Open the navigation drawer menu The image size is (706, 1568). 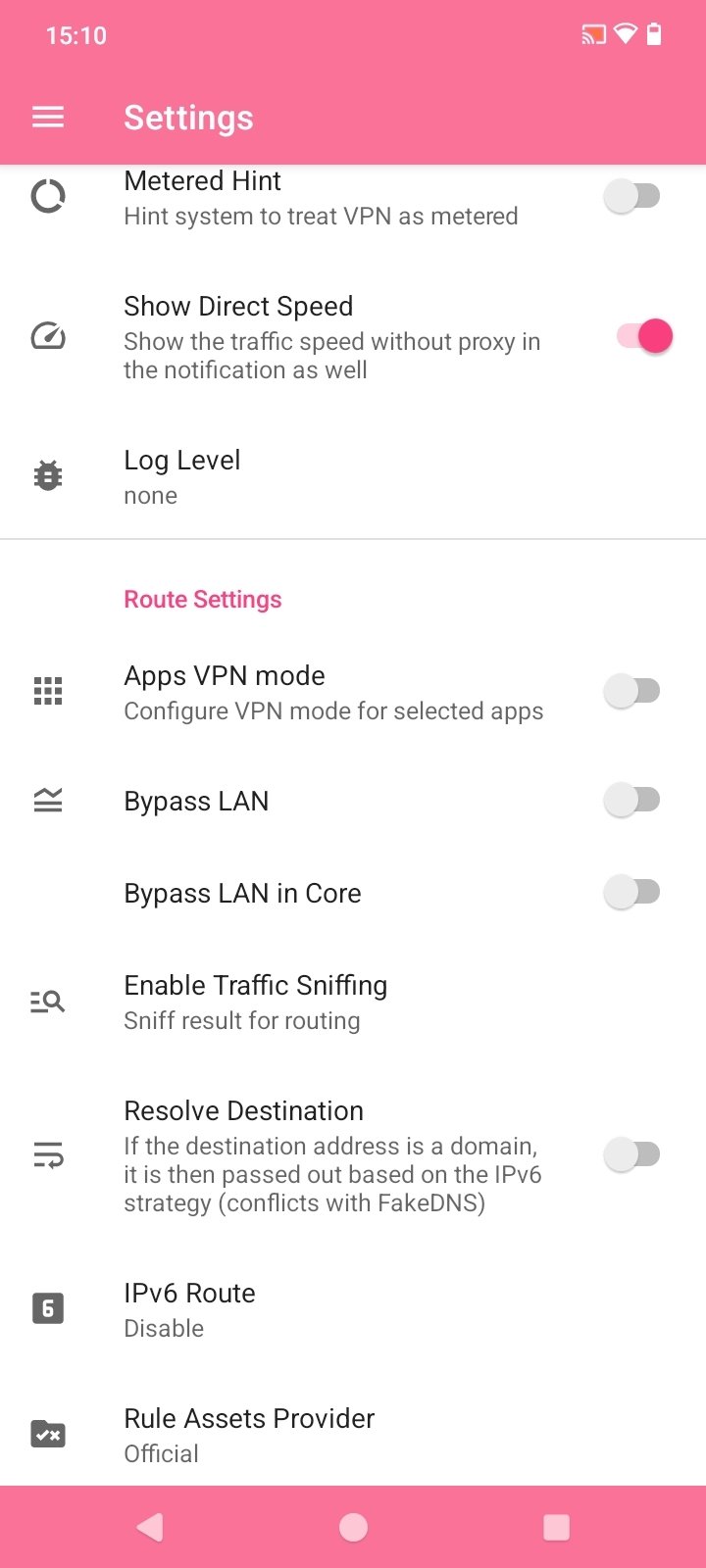[48, 118]
